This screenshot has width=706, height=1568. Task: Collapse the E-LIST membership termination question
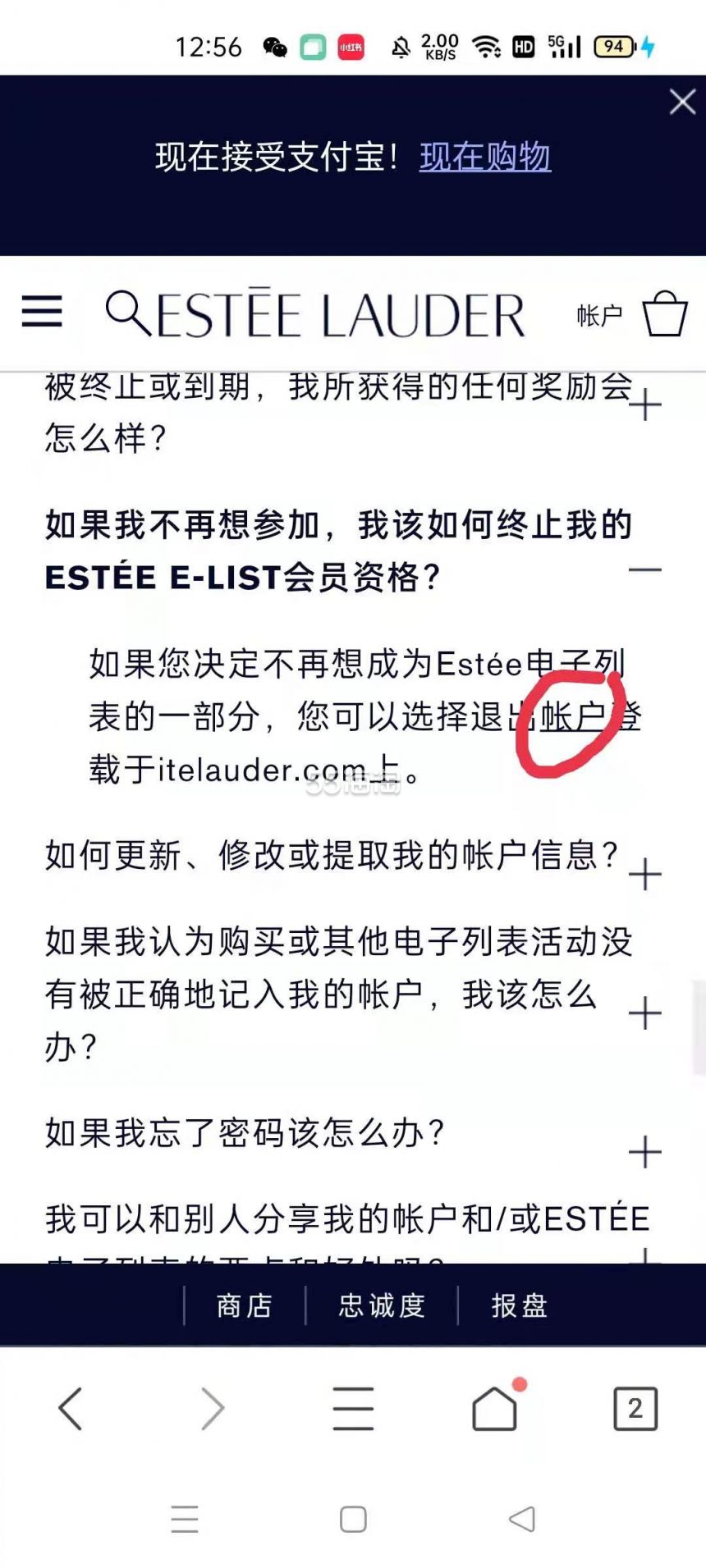[645, 569]
